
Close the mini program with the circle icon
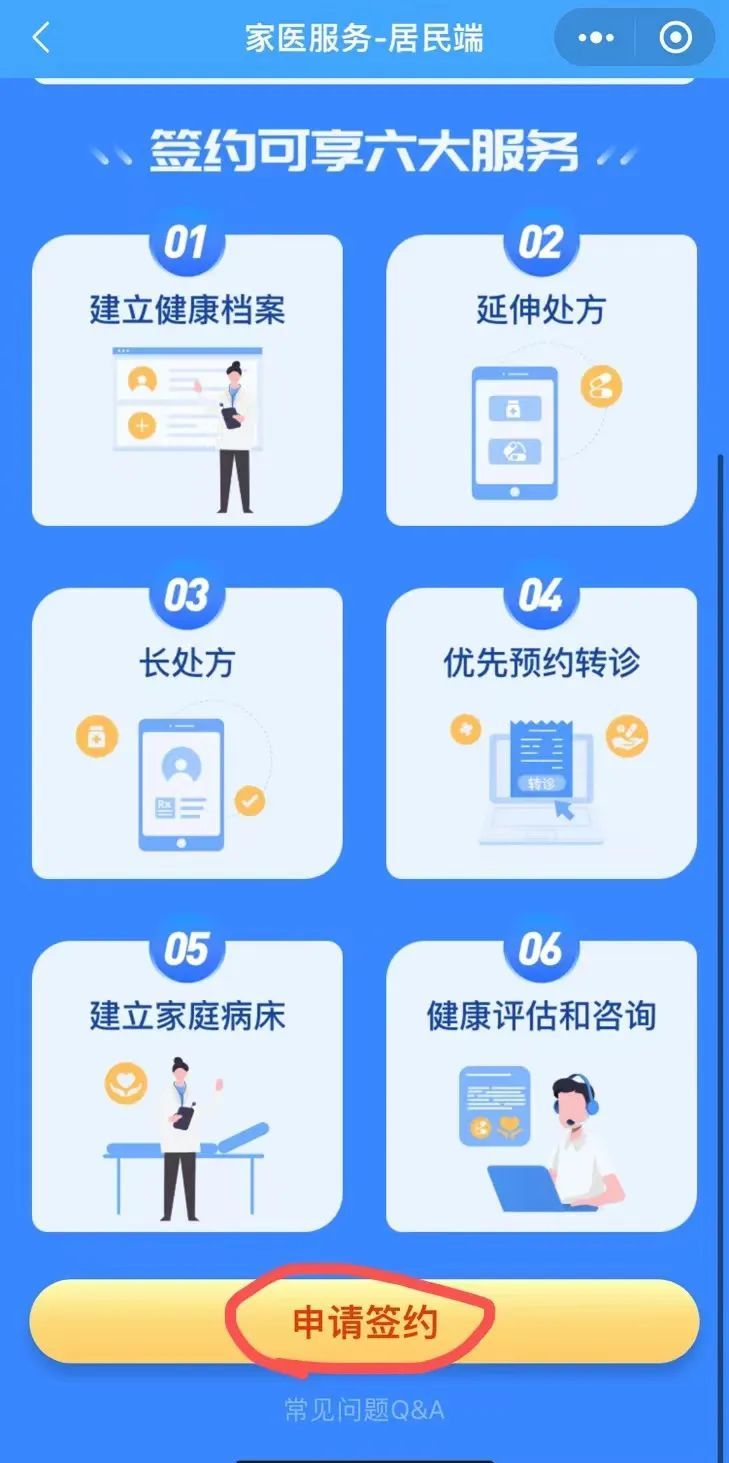[x=676, y=39]
